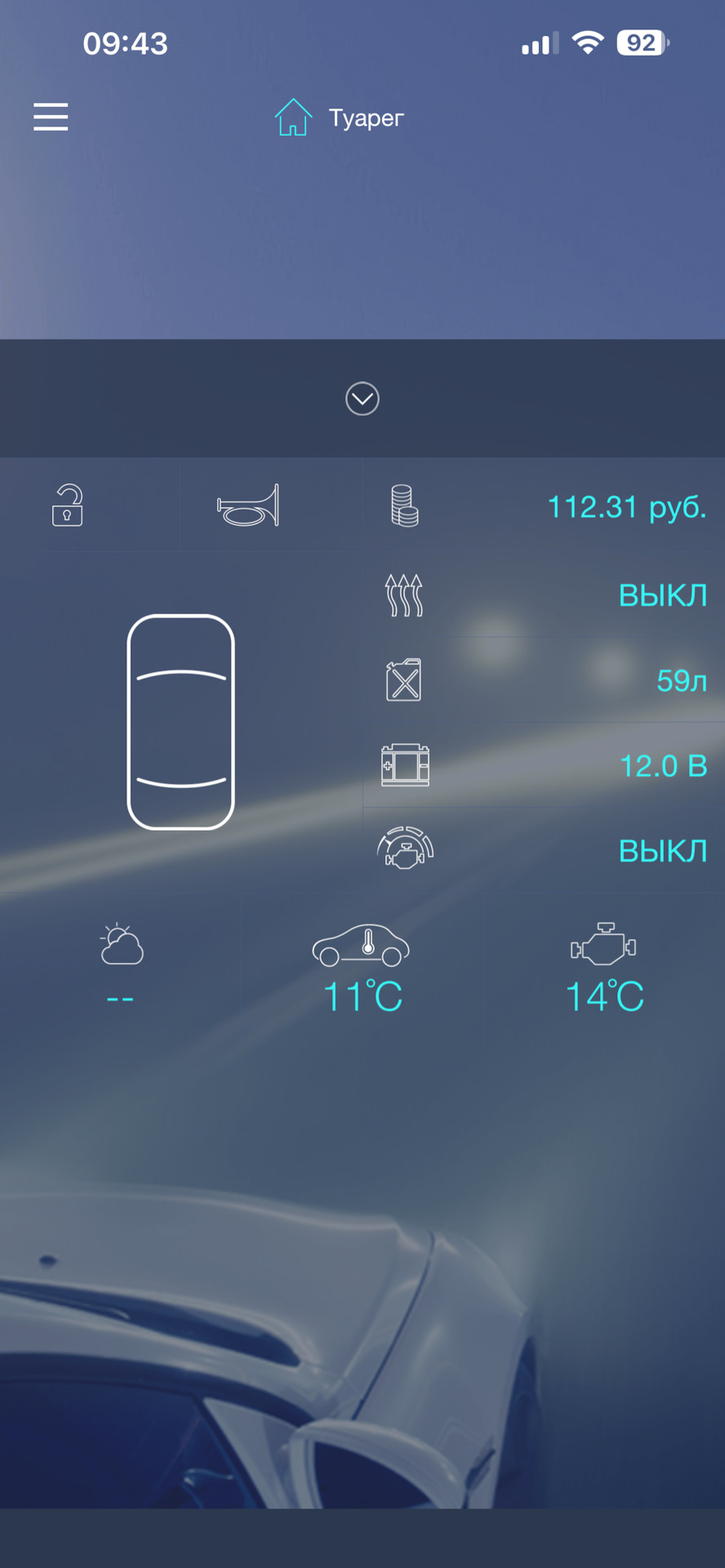725x1568 pixels.
Task: Tap the car outline diagram
Action: tap(181, 722)
